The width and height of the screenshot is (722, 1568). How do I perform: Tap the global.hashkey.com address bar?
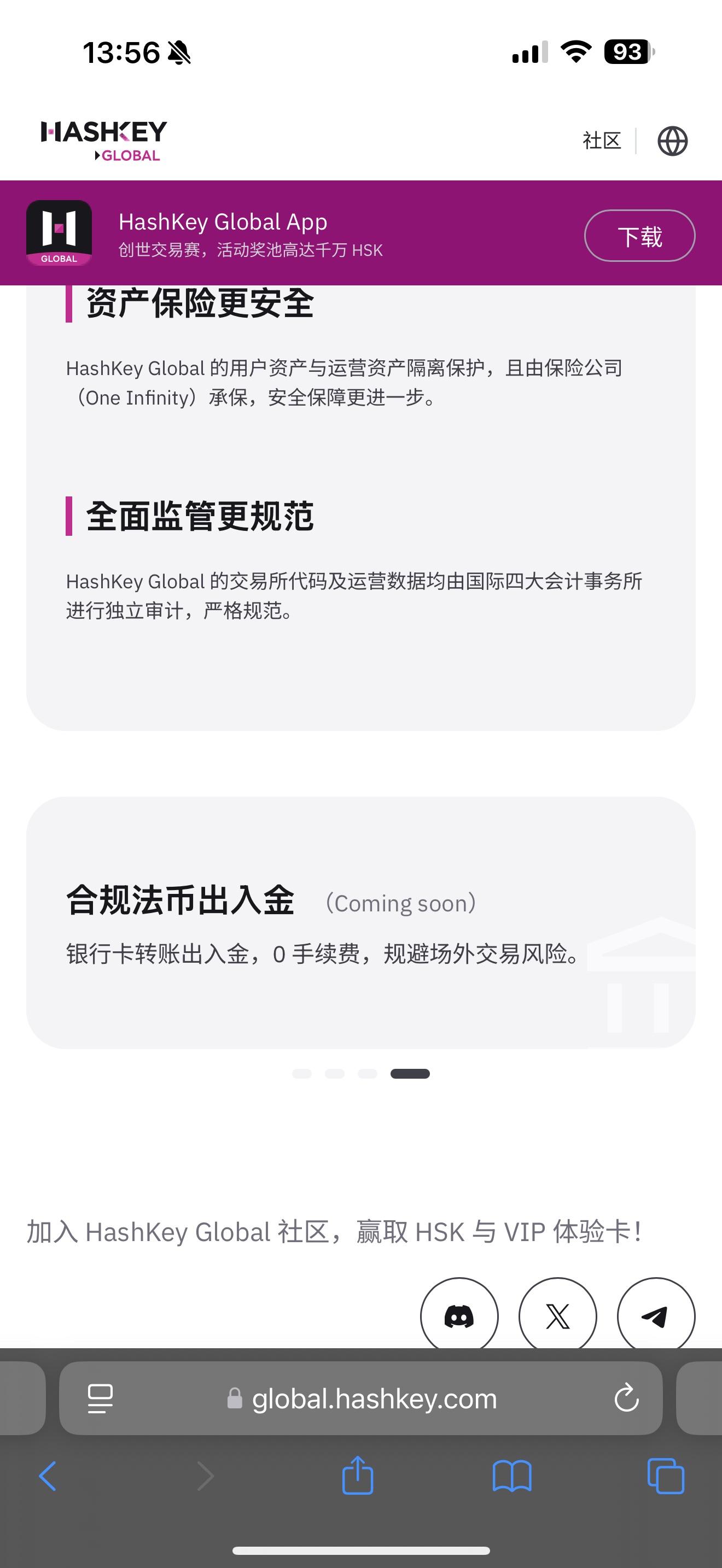(x=374, y=1398)
